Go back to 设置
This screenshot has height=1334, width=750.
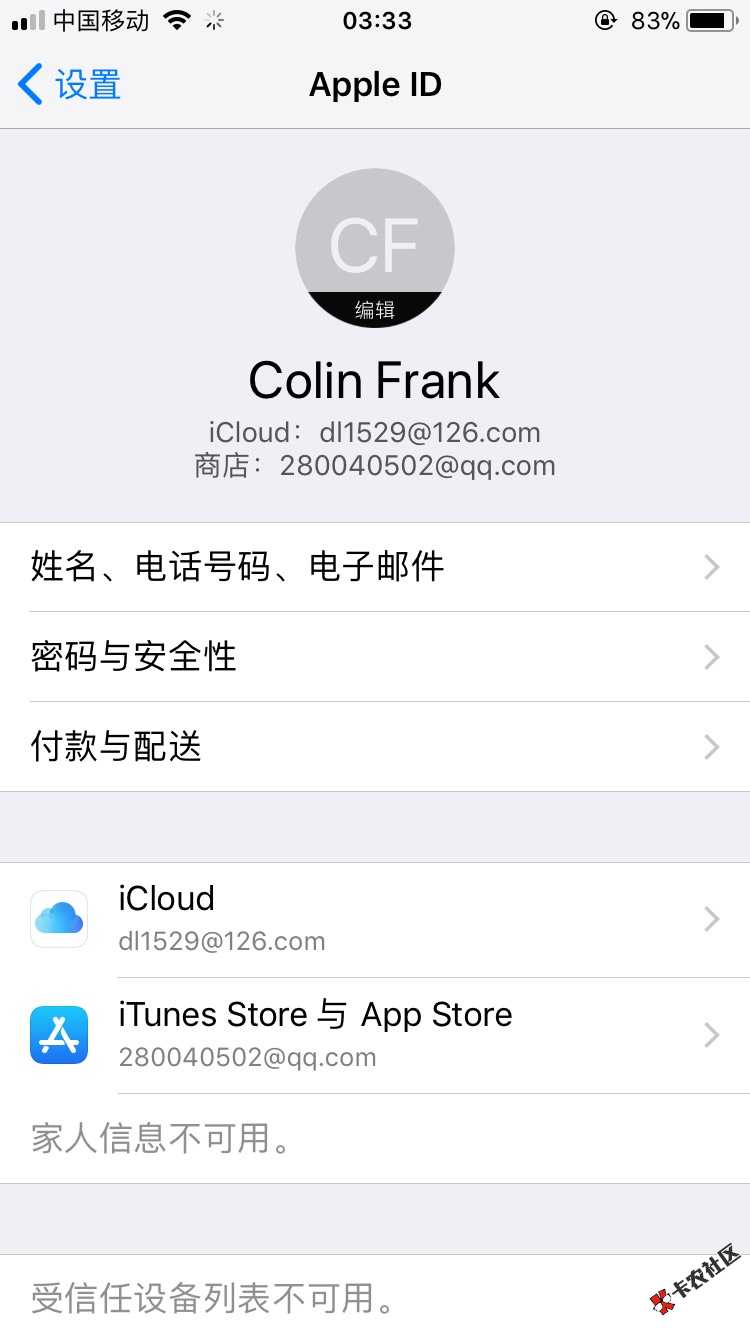click(x=70, y=85)
